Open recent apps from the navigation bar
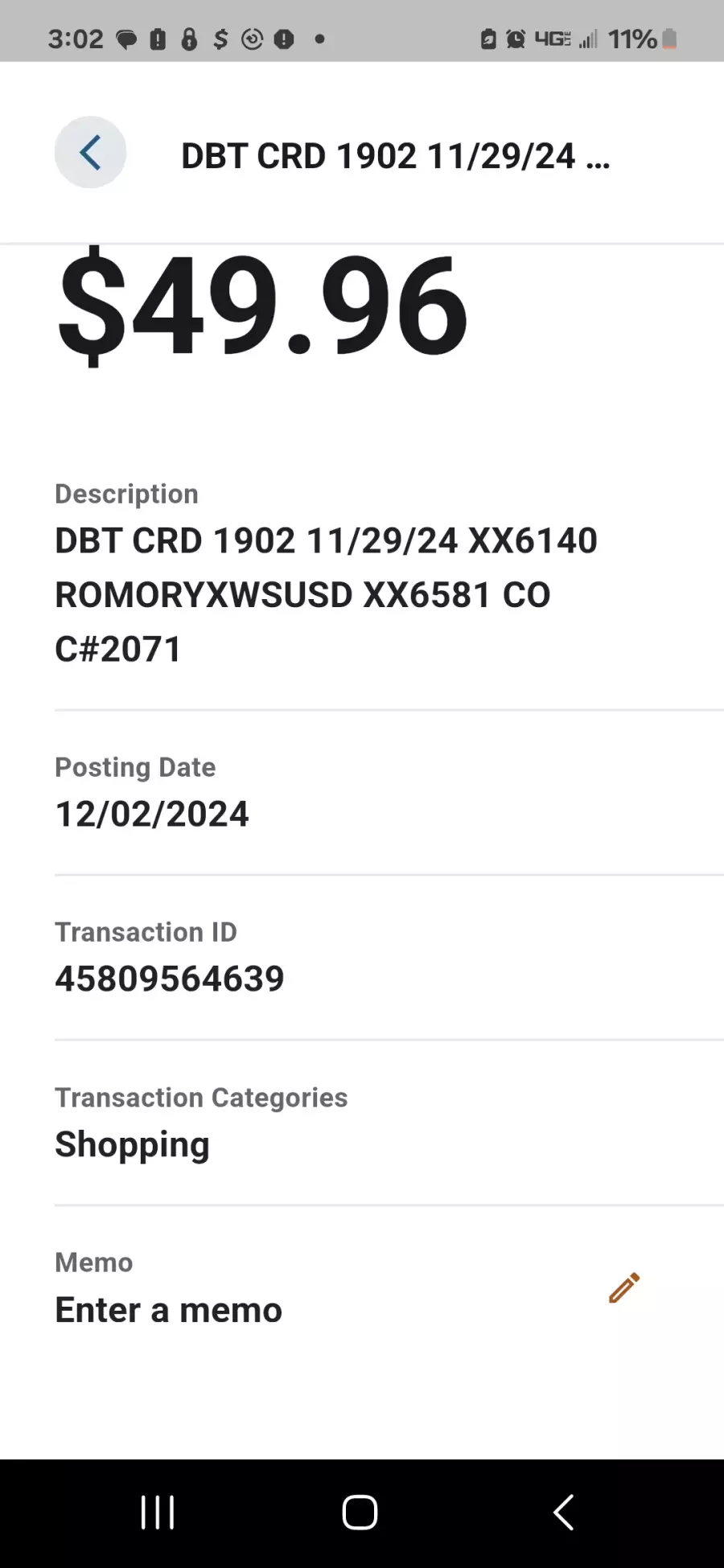This screenshot has height=1568, width=724. (158, 1513)
